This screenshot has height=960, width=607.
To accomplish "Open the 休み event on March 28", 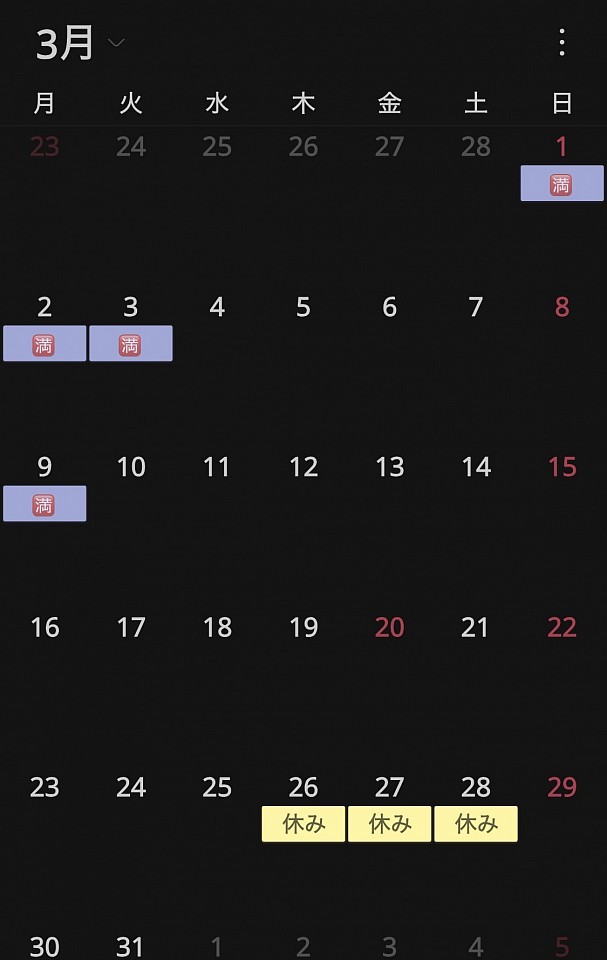I will point(476,824).
